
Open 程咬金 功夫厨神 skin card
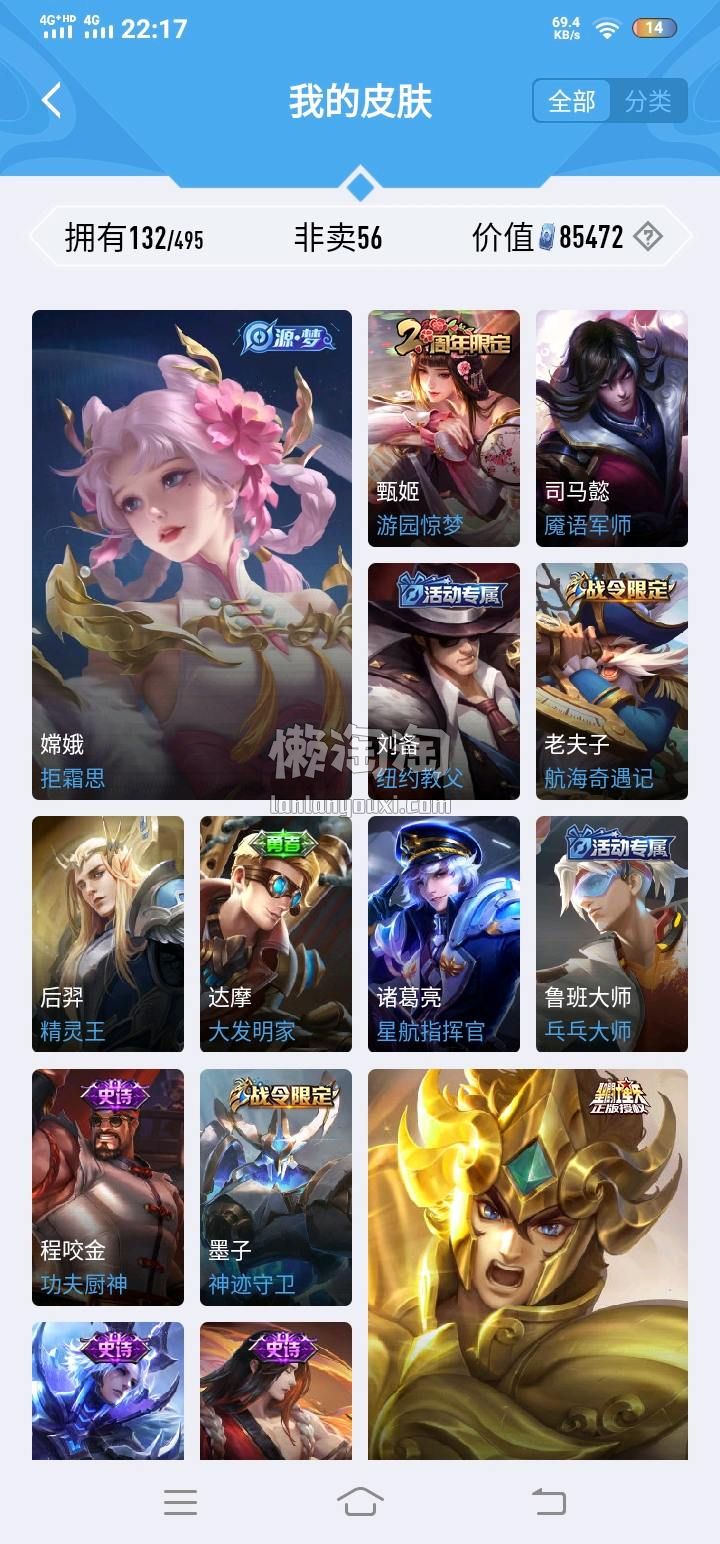(108, 1187)
